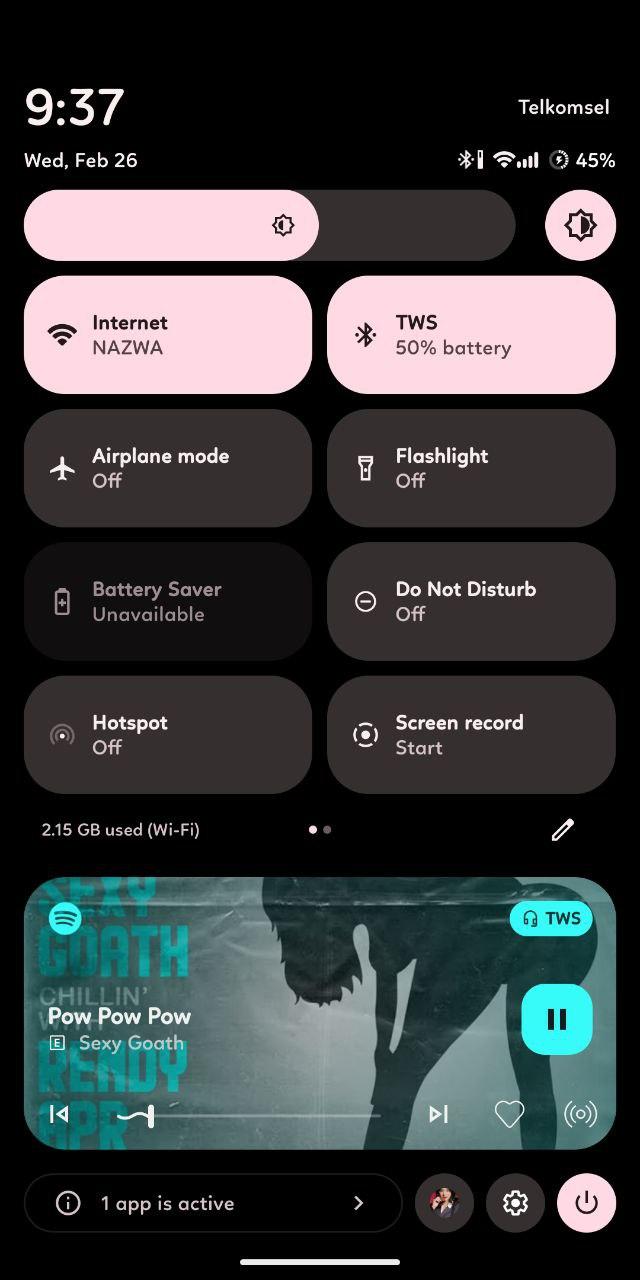Switch on the Flashlight

coord(471,468)
